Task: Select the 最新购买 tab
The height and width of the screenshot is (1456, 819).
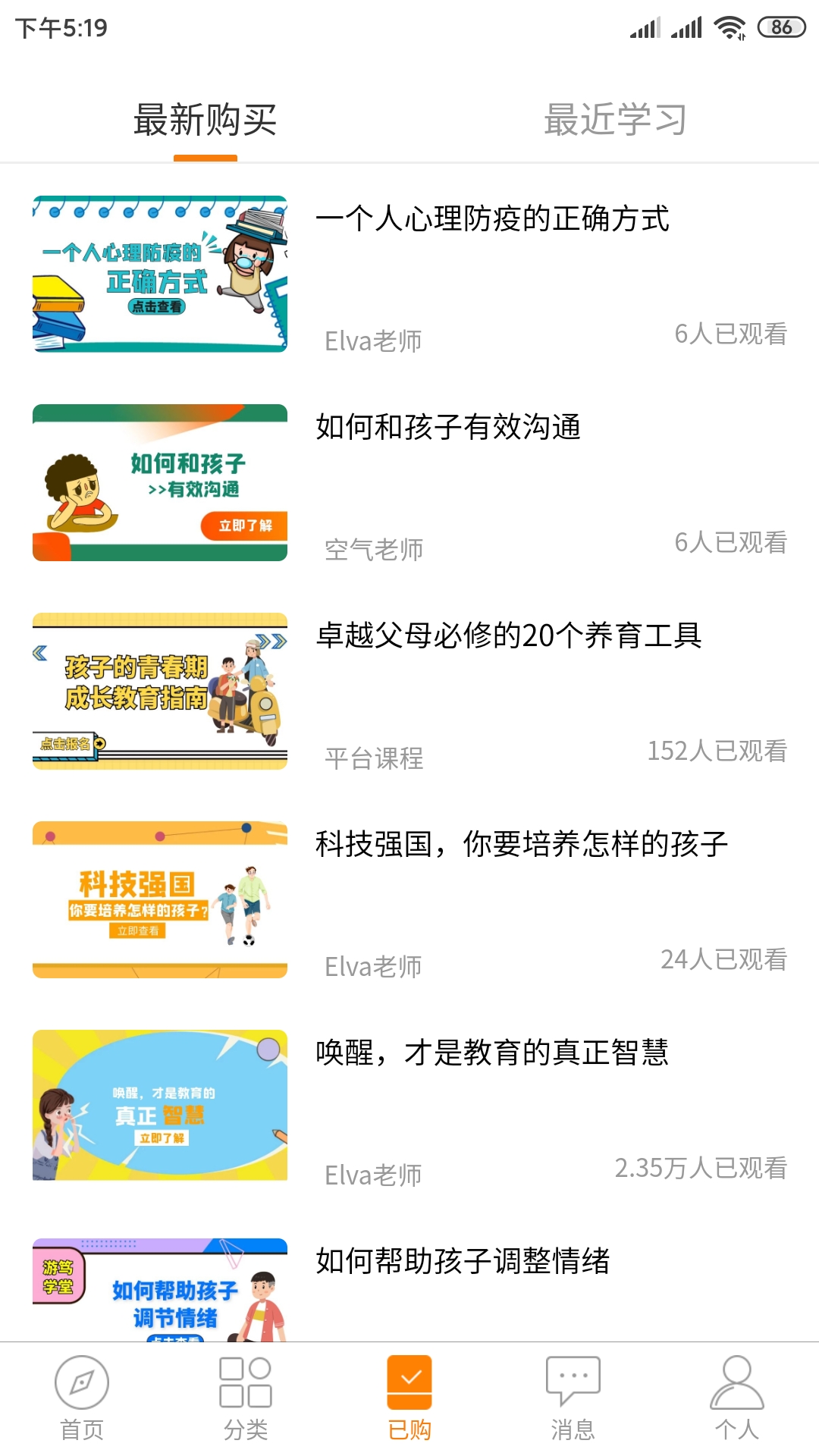Action: click(205, 120)
